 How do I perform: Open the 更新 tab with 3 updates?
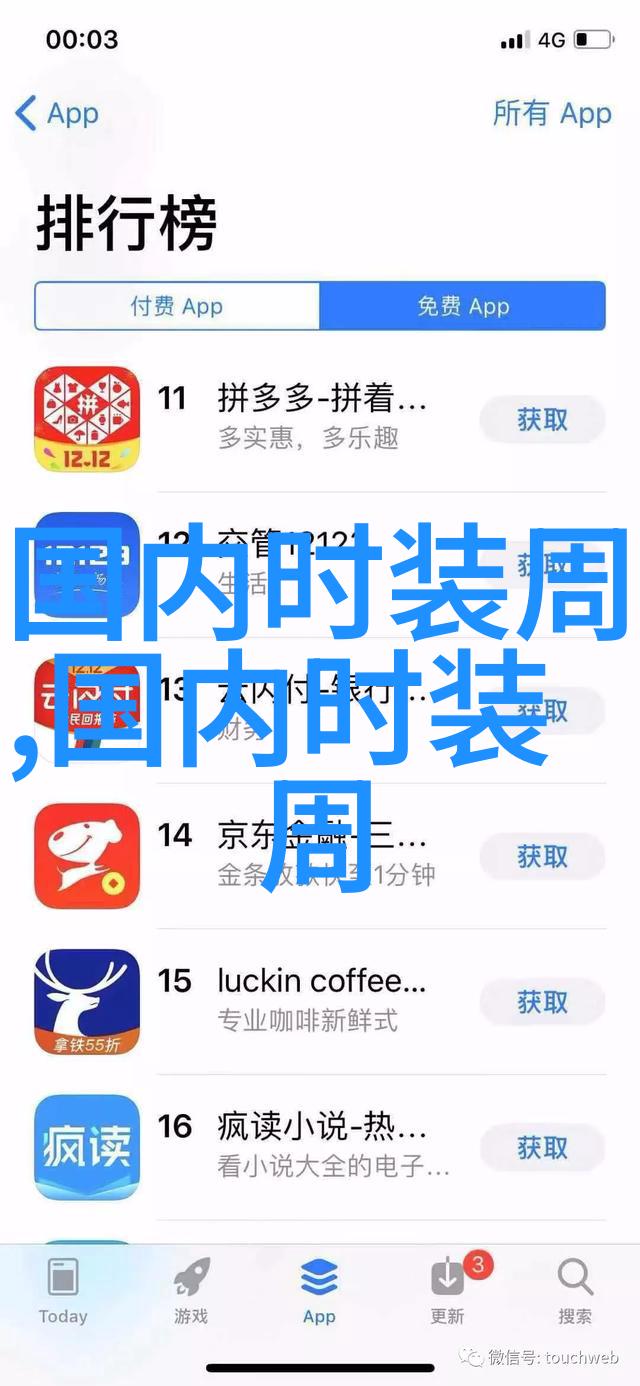tap(447, 1290)
